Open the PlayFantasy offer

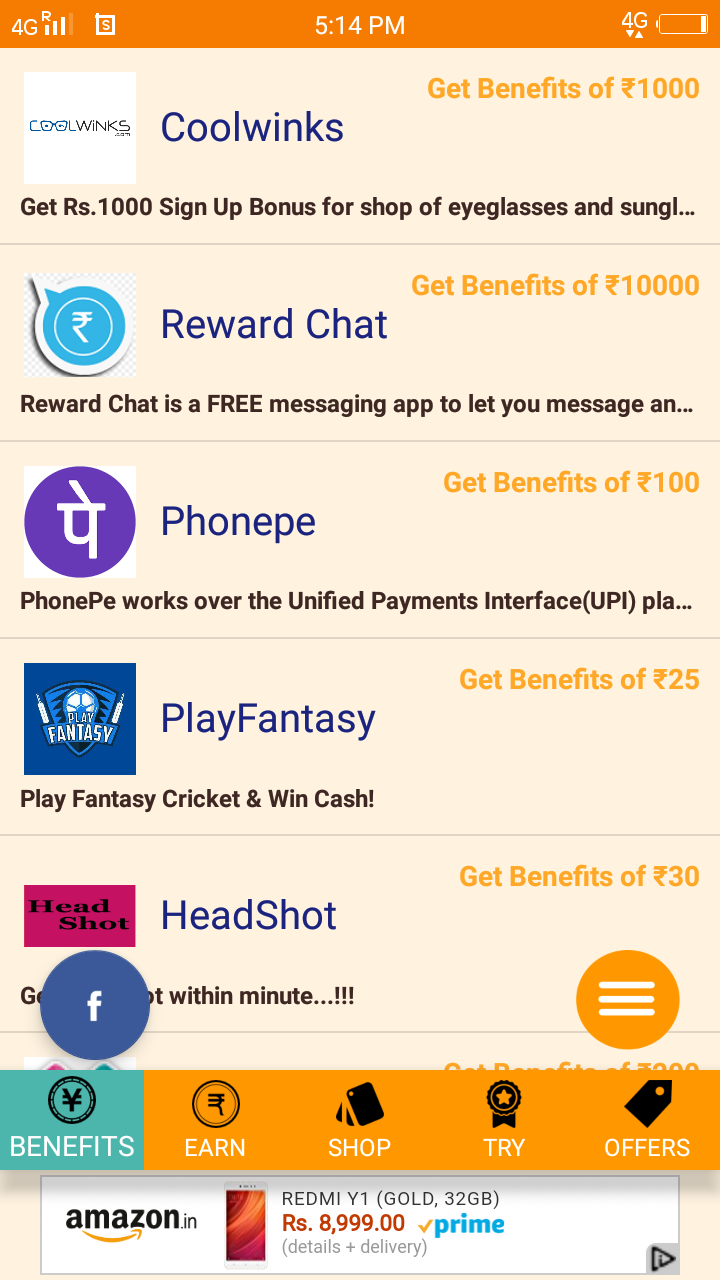(360, 737)
